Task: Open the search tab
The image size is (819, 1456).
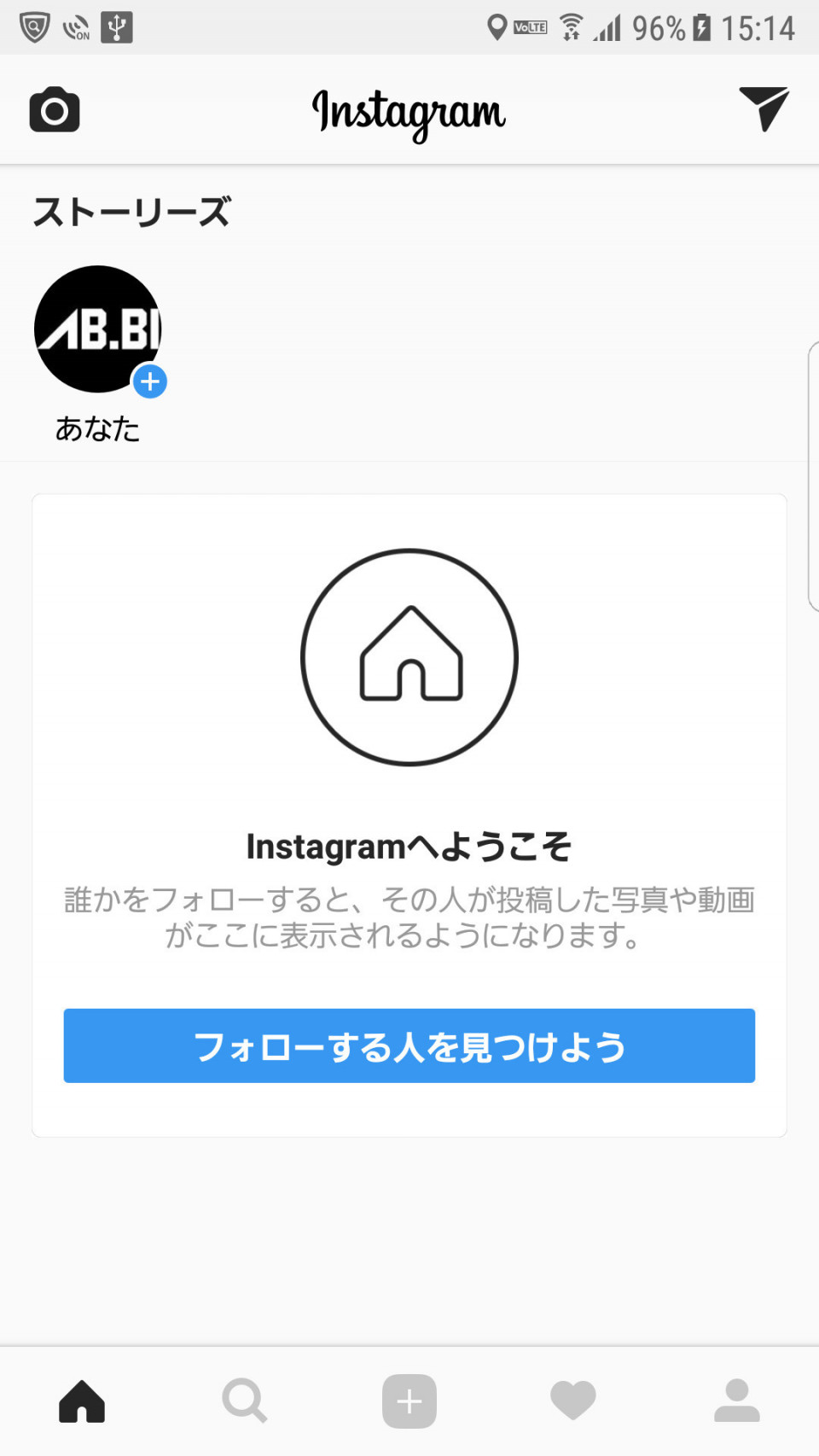Action: point(245,1401)
